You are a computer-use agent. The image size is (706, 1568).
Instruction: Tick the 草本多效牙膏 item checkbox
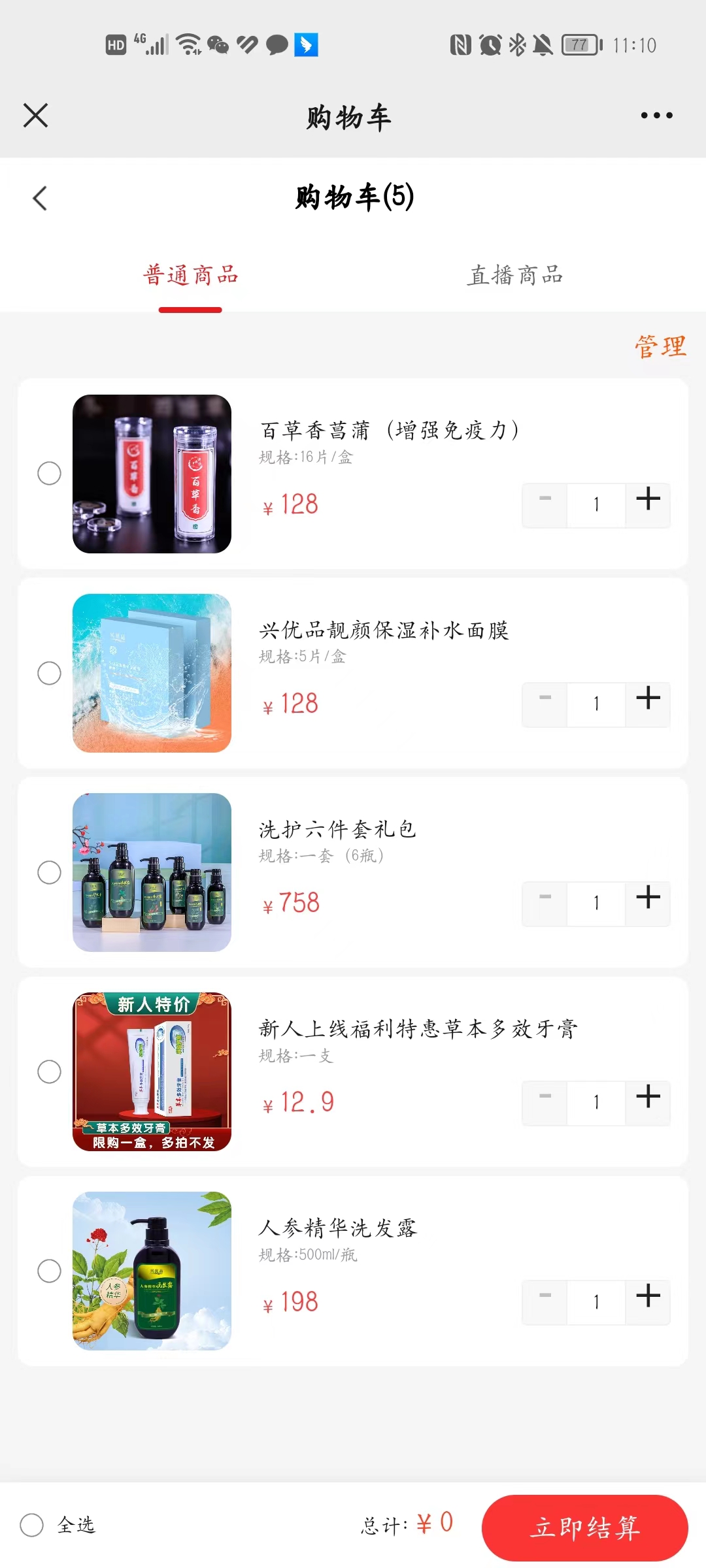click(x=49, y=1071)
